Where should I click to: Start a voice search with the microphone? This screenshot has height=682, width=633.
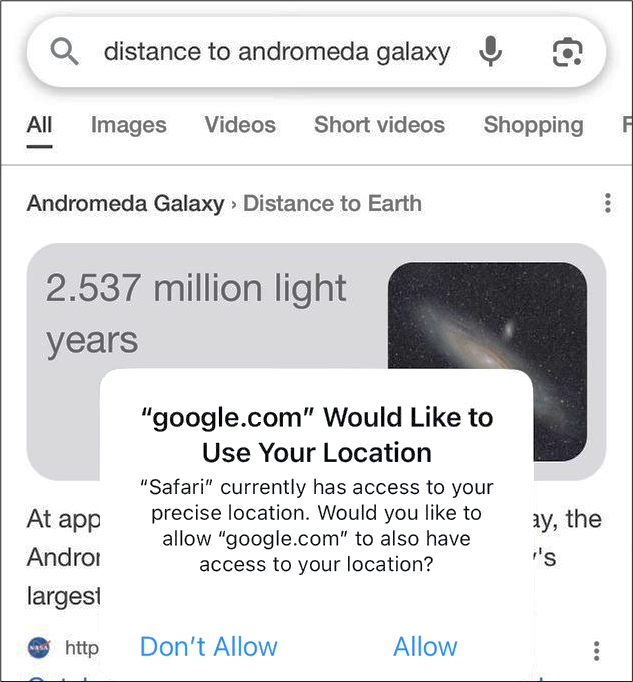click(x=490, y=52)
